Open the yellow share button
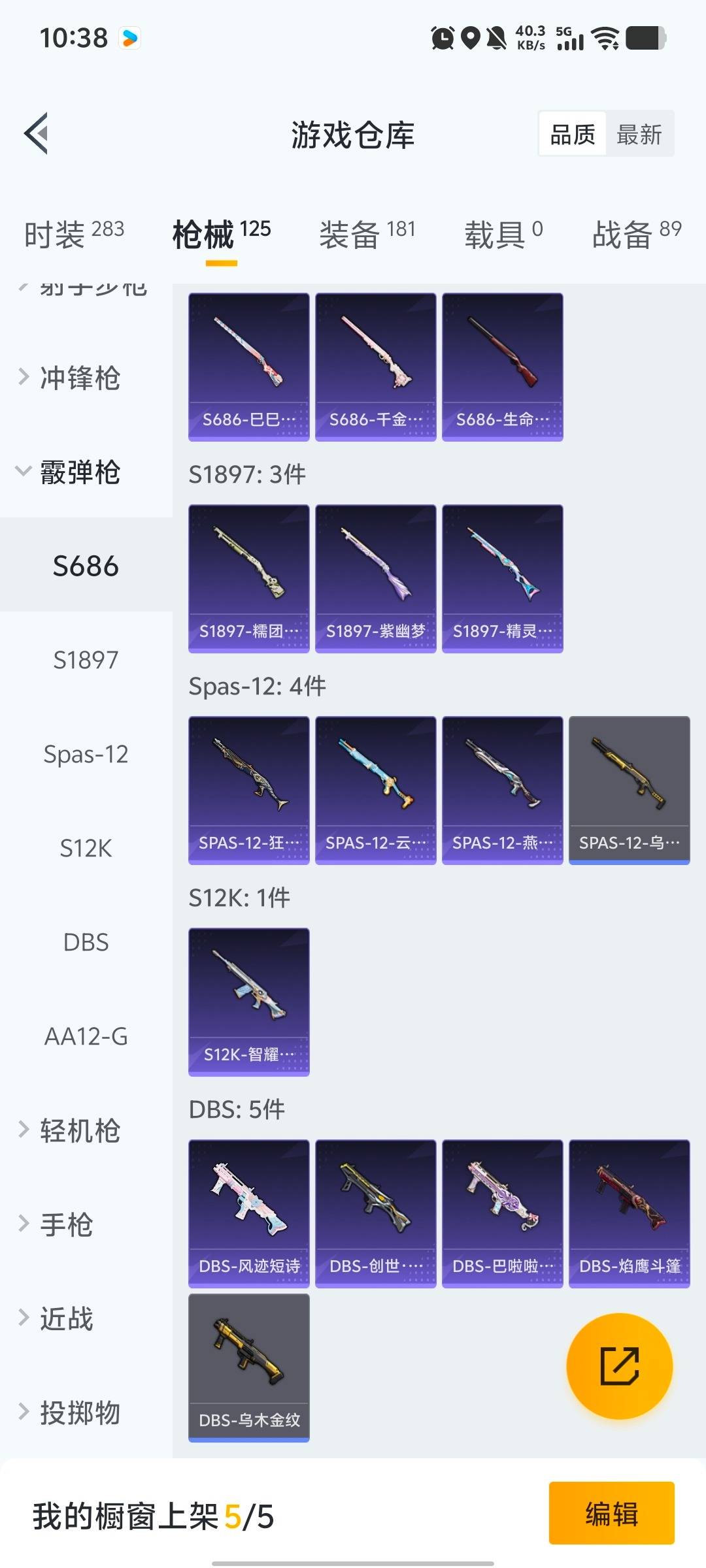Image resolution: width=706 pixels, height=1568 pixels. (x=618, y=1364)
